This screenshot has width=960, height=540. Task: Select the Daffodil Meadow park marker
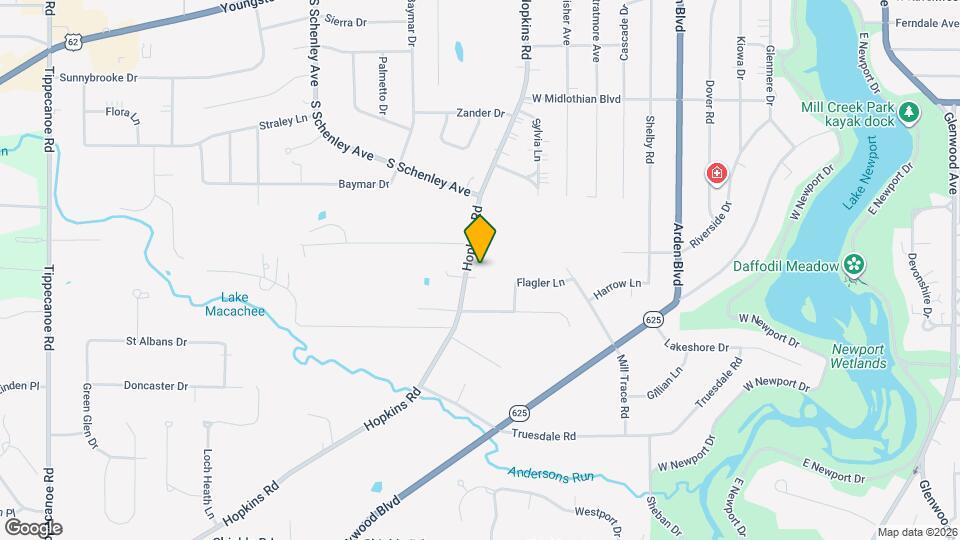pyautogui.click(x=854, y=265)
